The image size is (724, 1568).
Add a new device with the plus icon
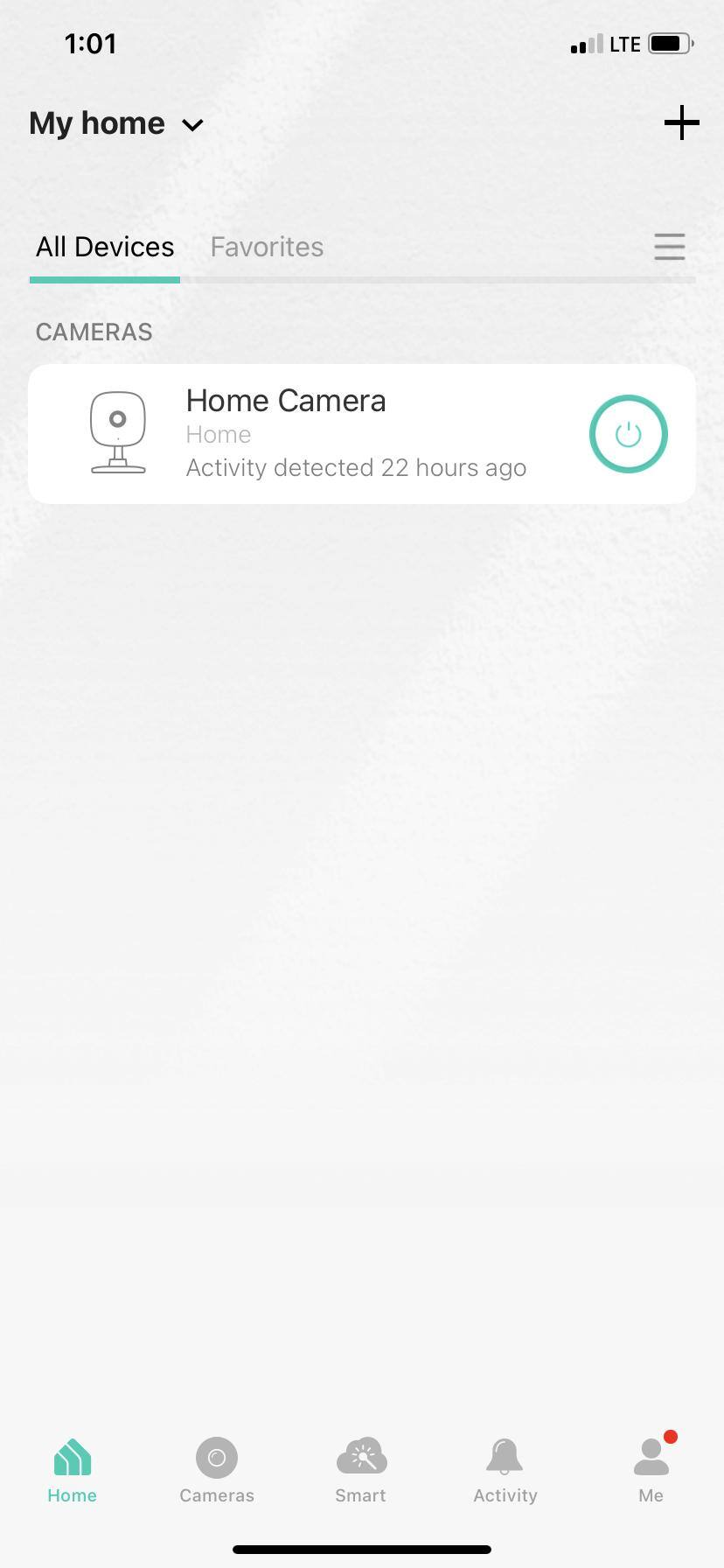tap(681, 123)
